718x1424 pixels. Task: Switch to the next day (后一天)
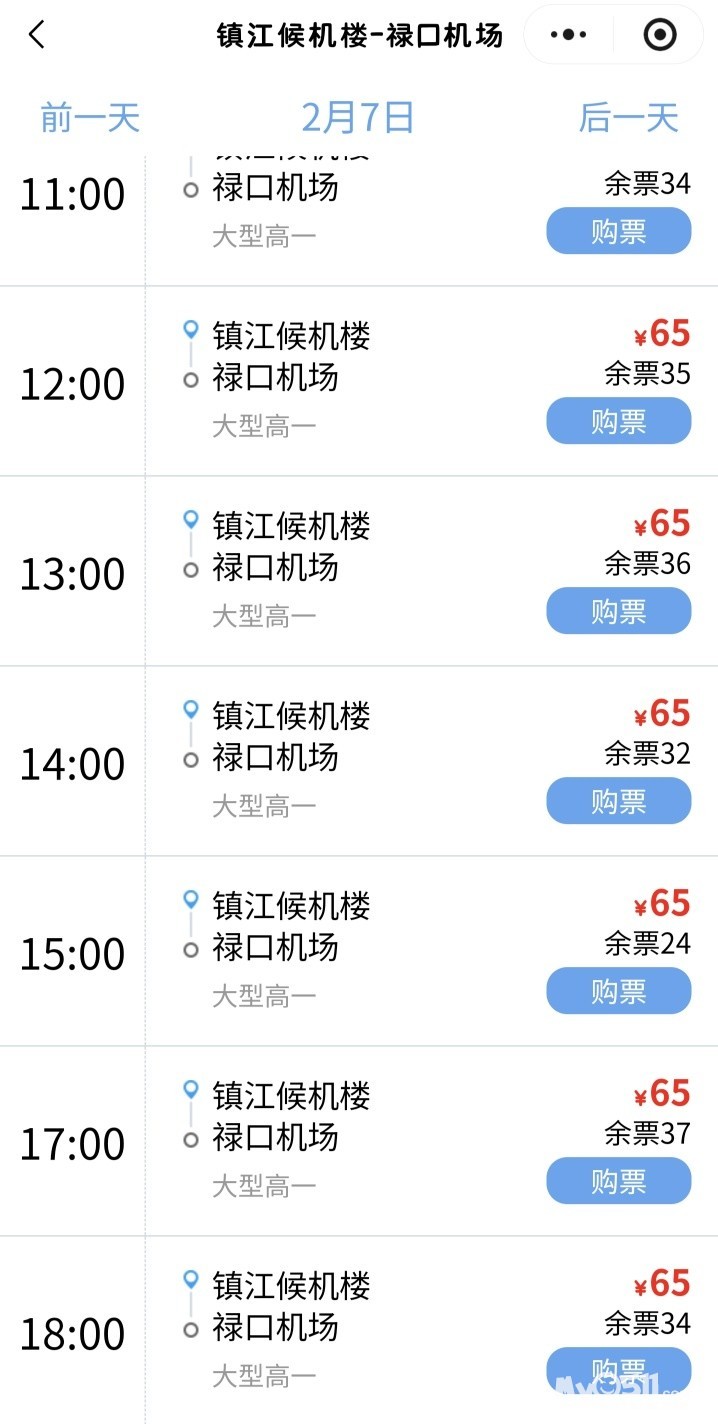coord(628,118)
